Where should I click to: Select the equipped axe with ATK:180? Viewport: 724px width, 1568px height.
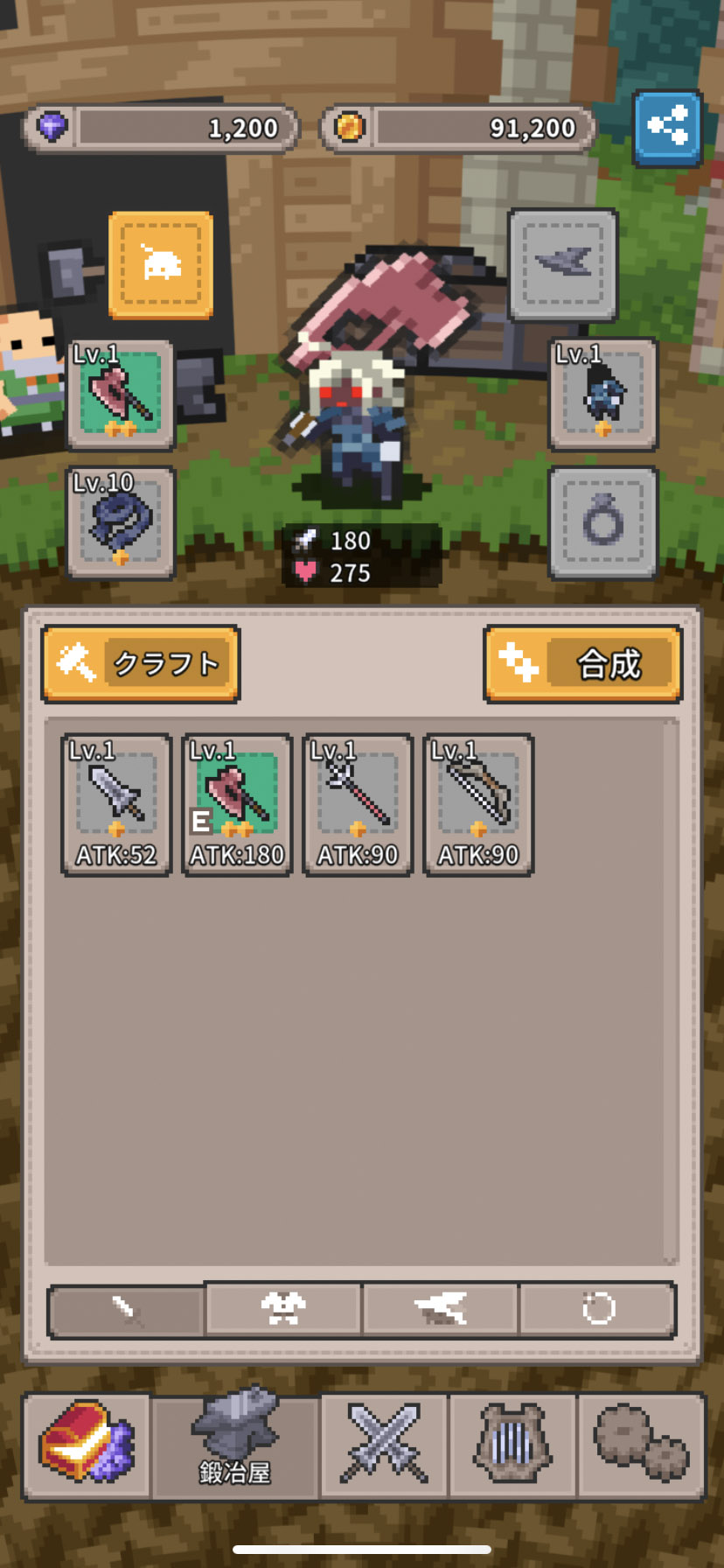click(237, 805)
